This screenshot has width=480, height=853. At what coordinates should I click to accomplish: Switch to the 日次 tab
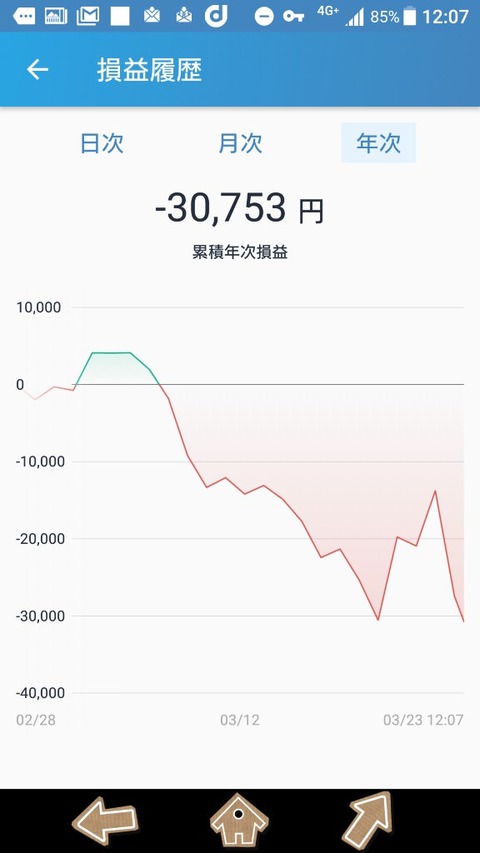click(102, 143)
